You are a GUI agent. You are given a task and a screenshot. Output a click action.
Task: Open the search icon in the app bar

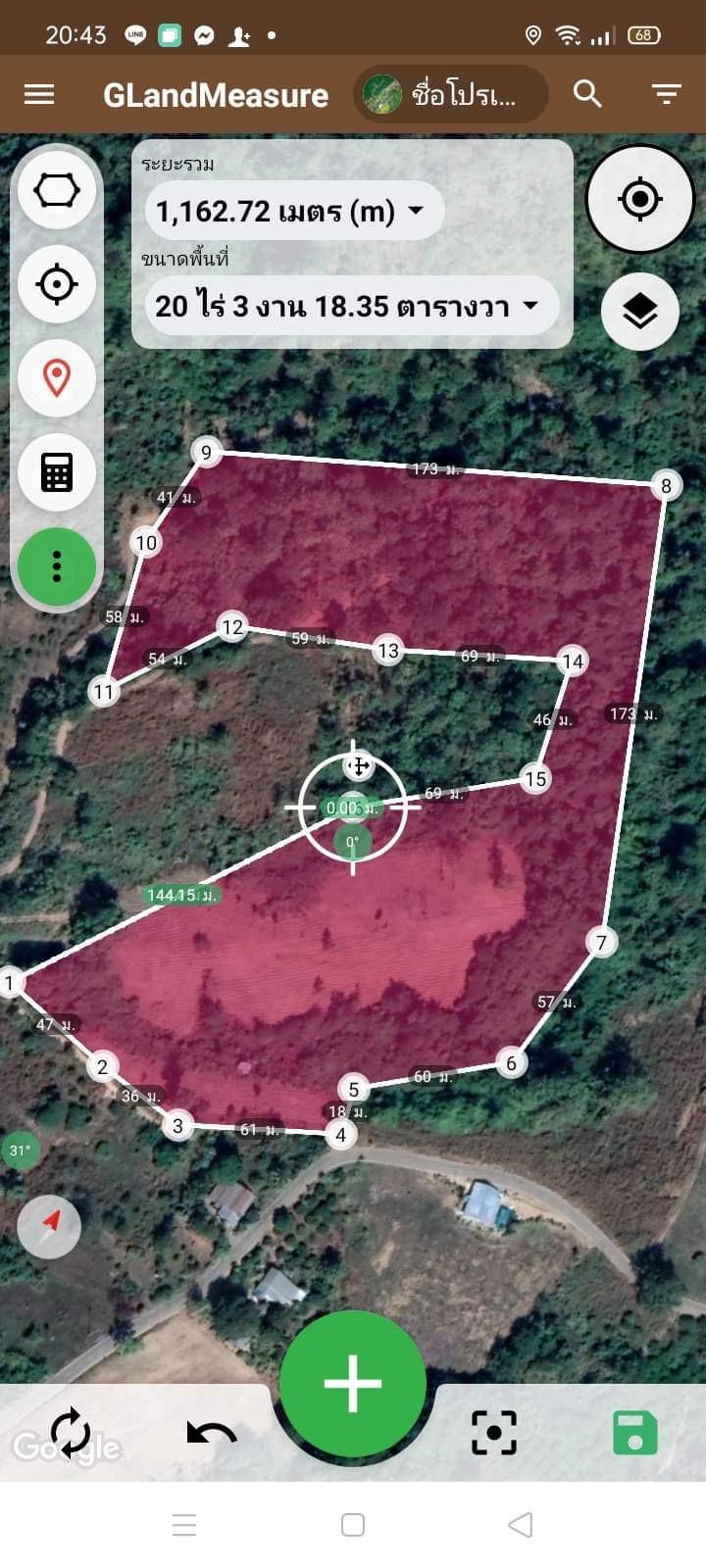click(x=587, y=94)
